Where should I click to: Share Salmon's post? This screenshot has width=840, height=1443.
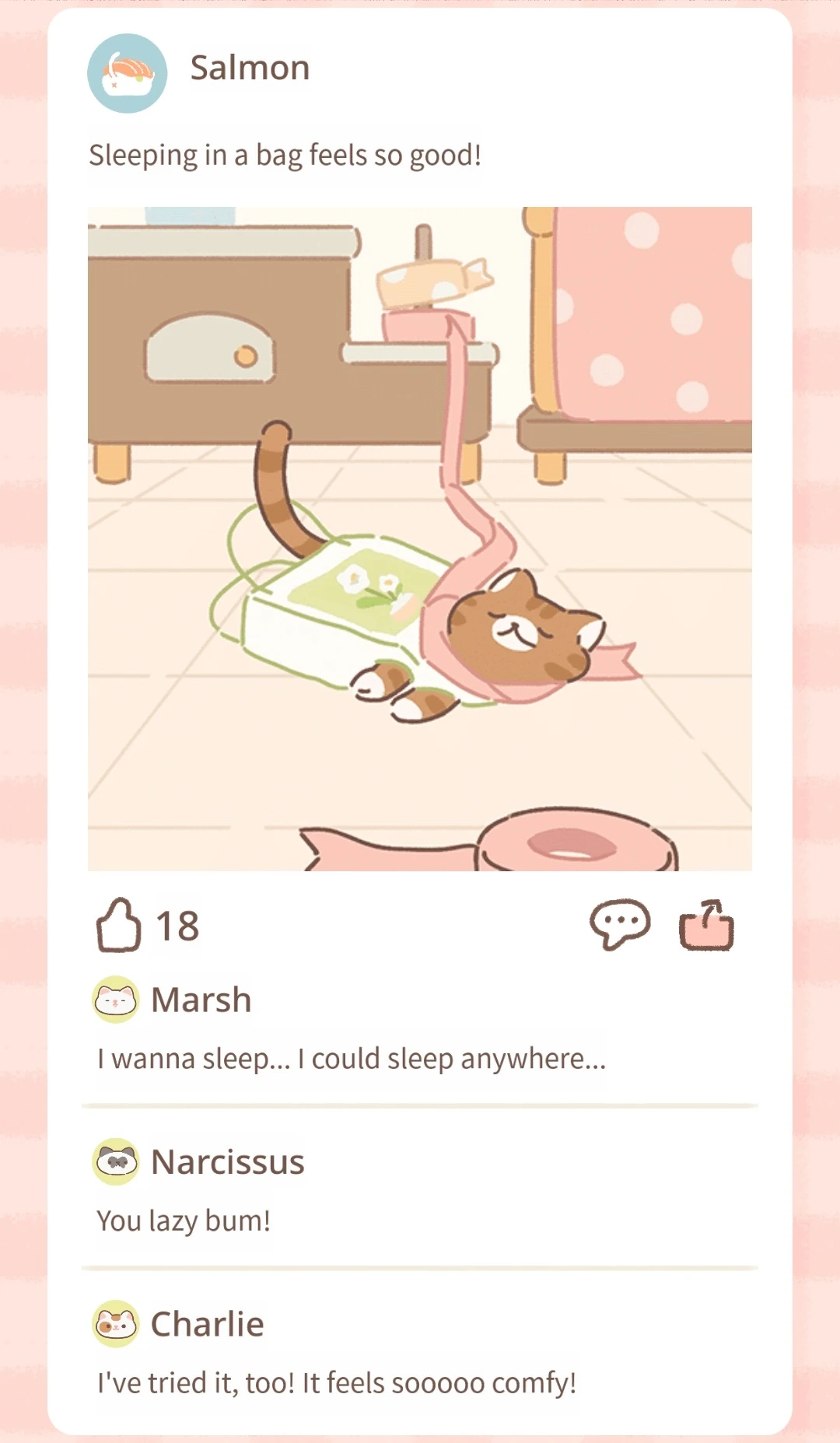coord(706,926)
